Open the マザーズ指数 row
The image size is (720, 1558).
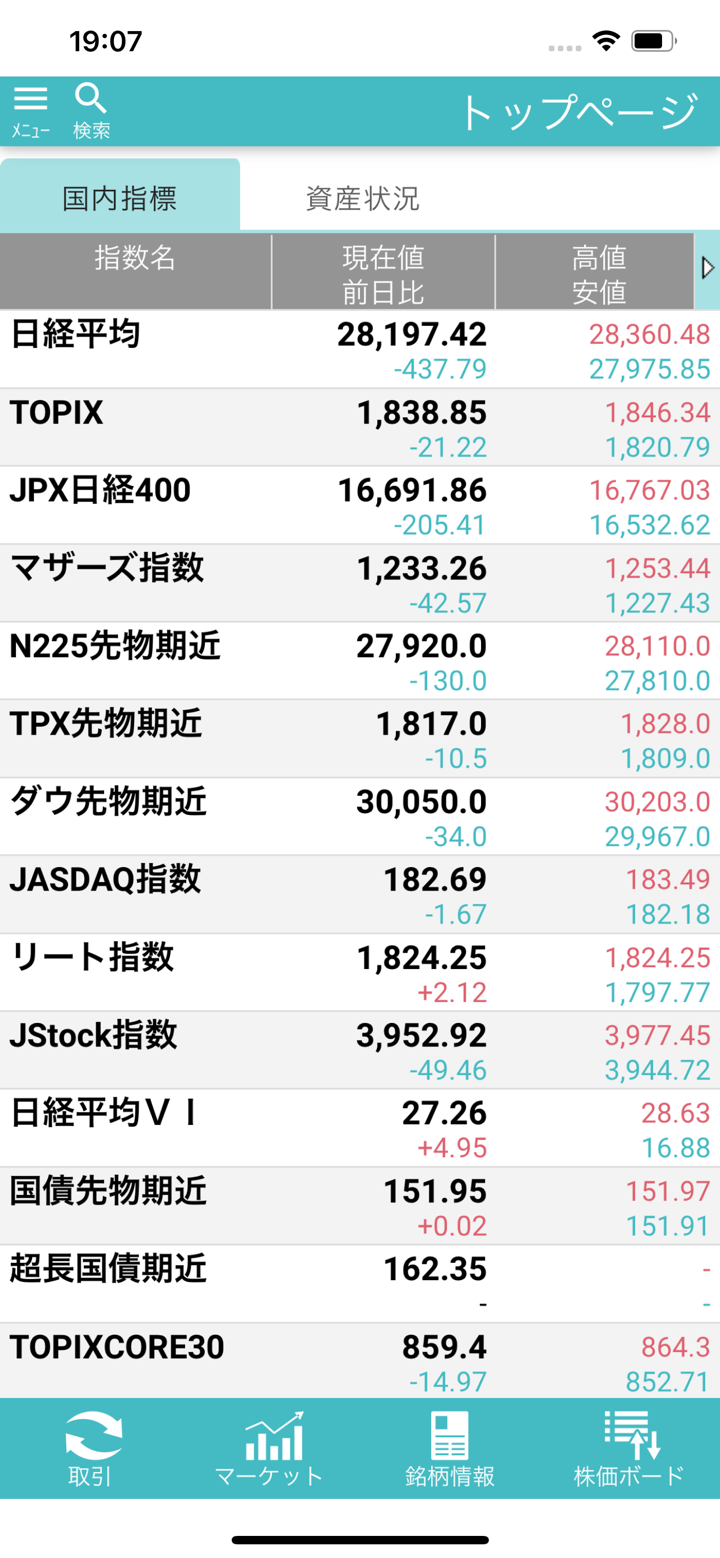[x=360, y=583]
